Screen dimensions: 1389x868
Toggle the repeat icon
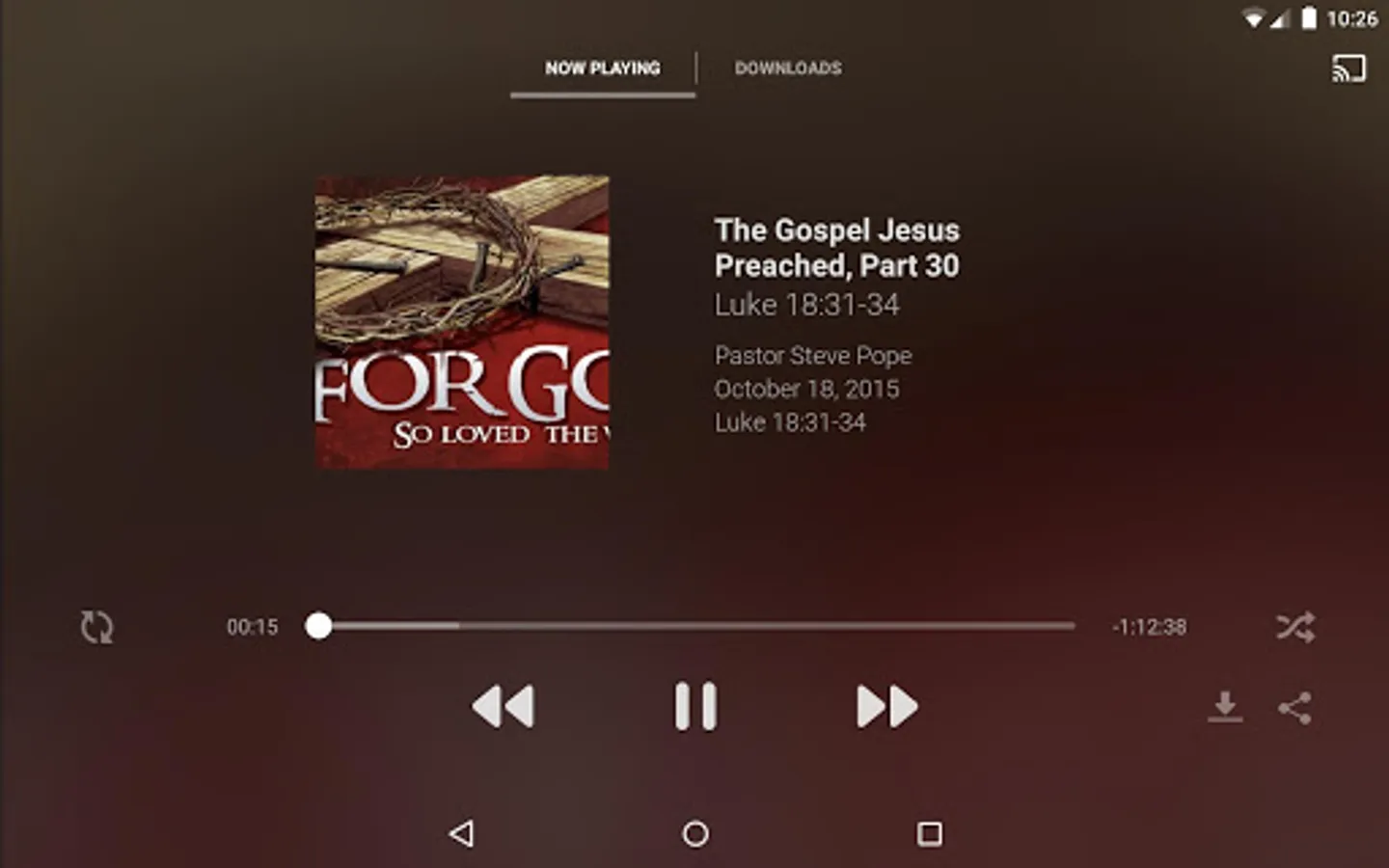[x=96, y=627]
